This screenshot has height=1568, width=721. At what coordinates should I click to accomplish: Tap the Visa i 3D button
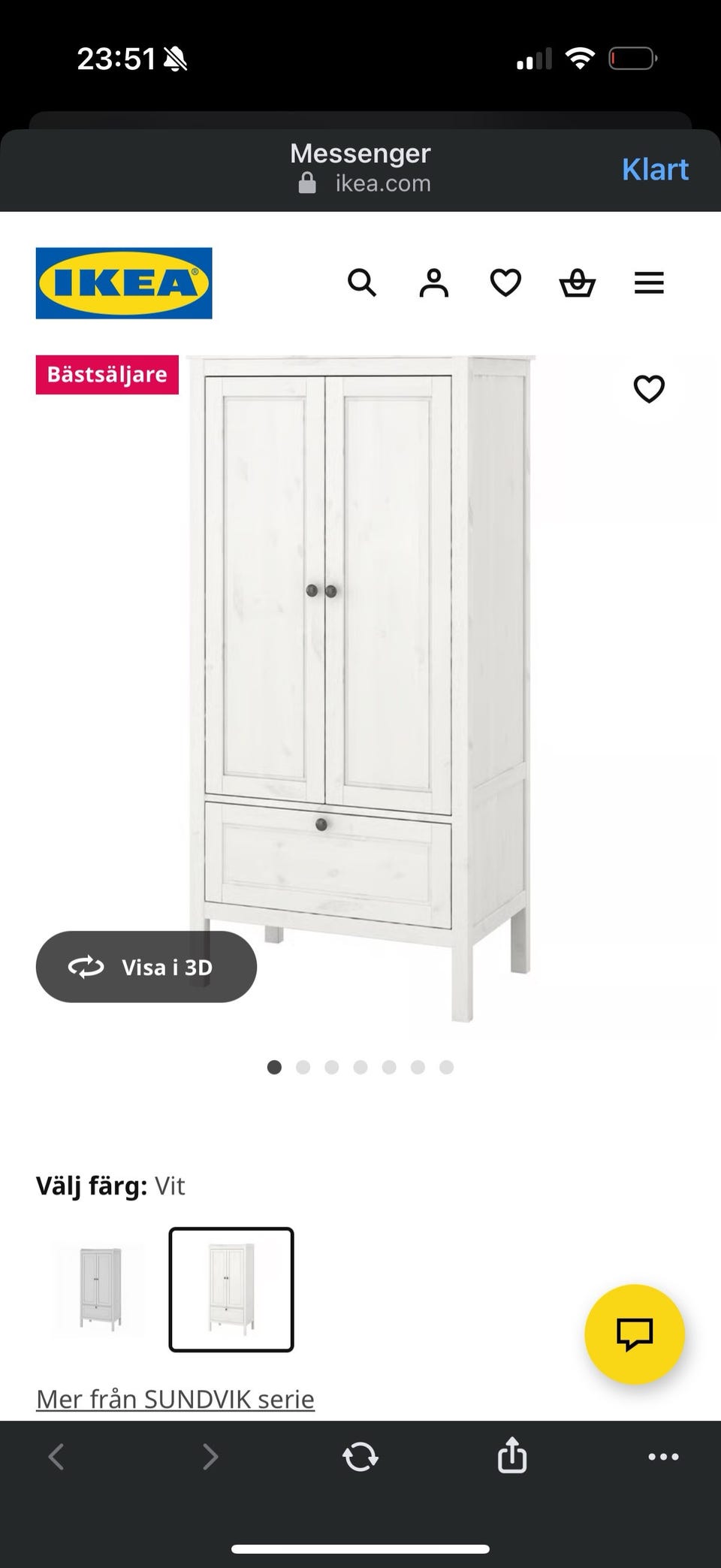[146, 967]
